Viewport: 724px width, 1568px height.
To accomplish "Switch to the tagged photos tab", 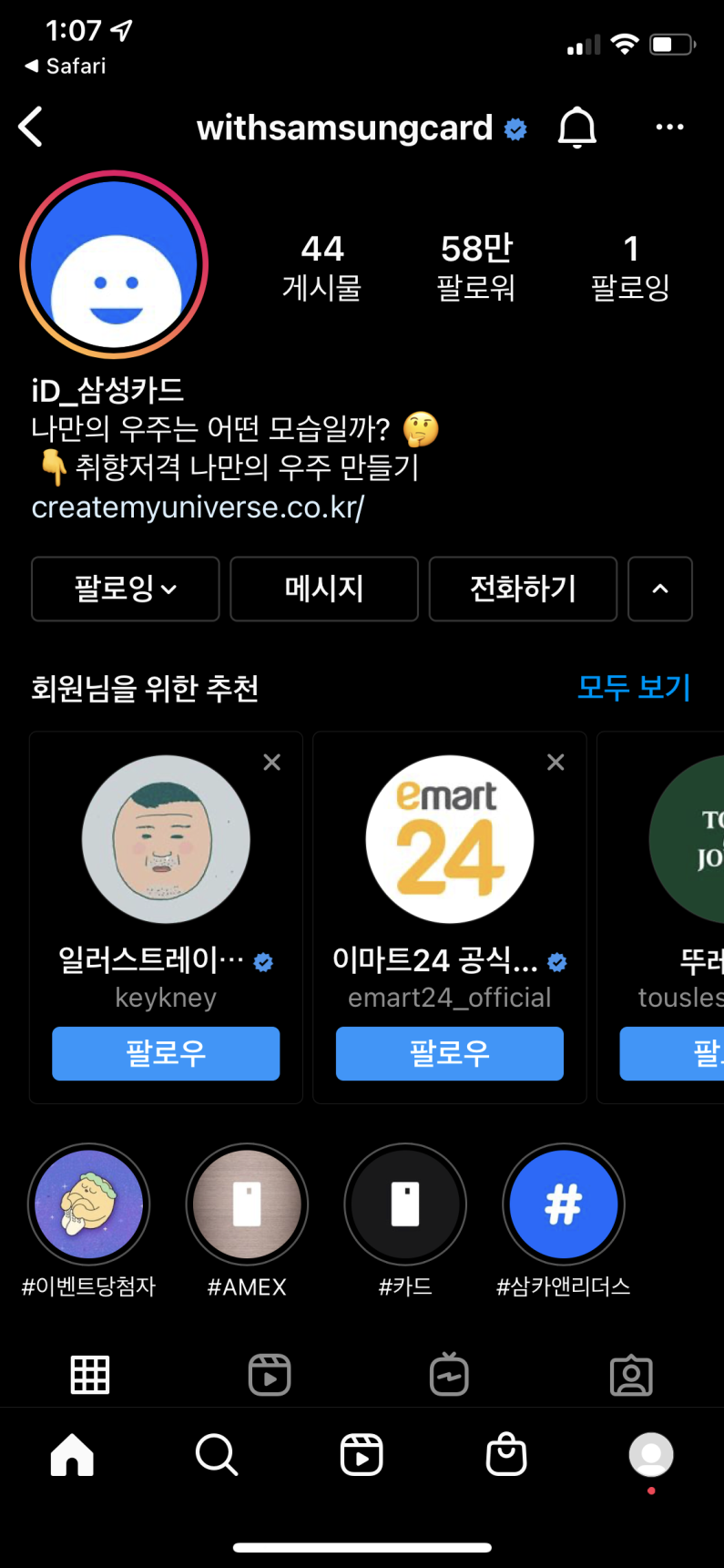I will [631, 1375].
